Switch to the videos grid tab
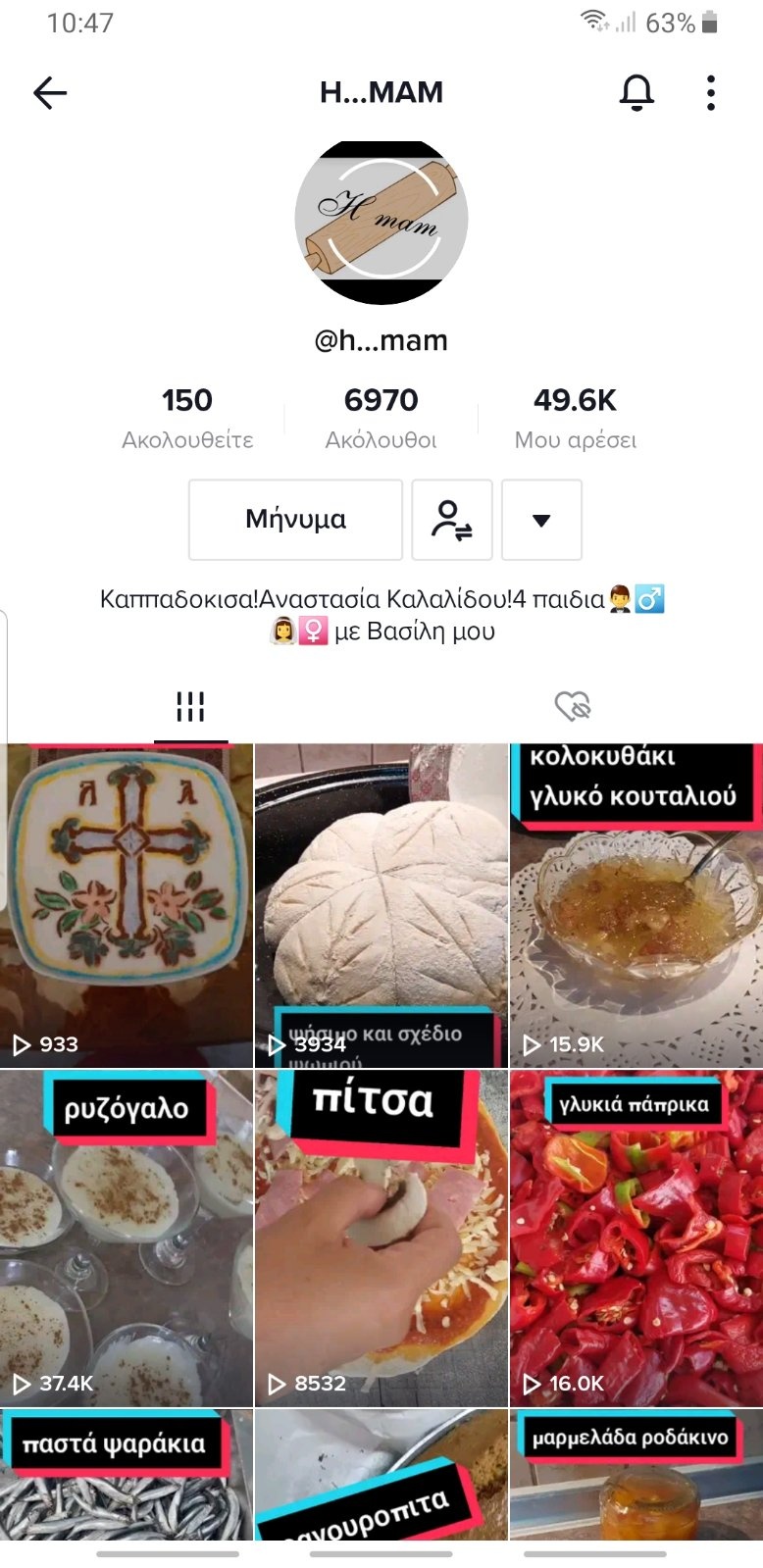Image resolution: width=763 pixels, height=1568 pixels. click(190, 707)
